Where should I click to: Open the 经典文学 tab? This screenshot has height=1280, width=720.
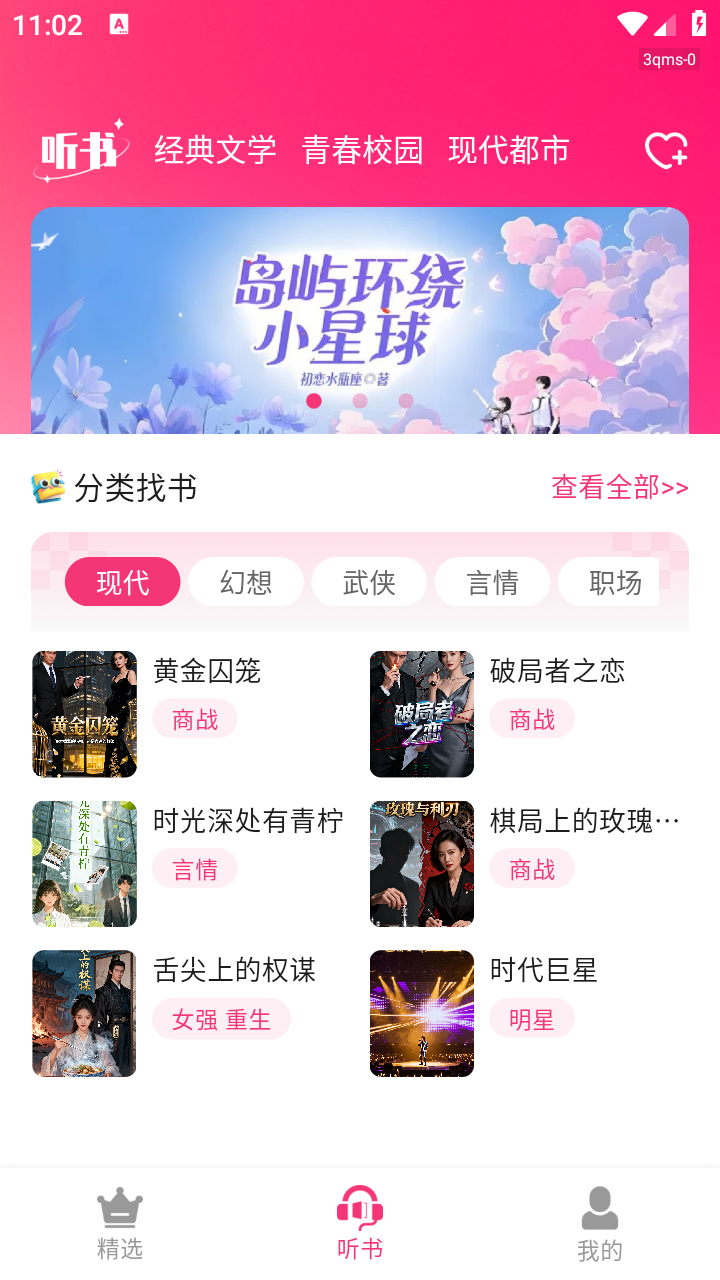point(215,150)
